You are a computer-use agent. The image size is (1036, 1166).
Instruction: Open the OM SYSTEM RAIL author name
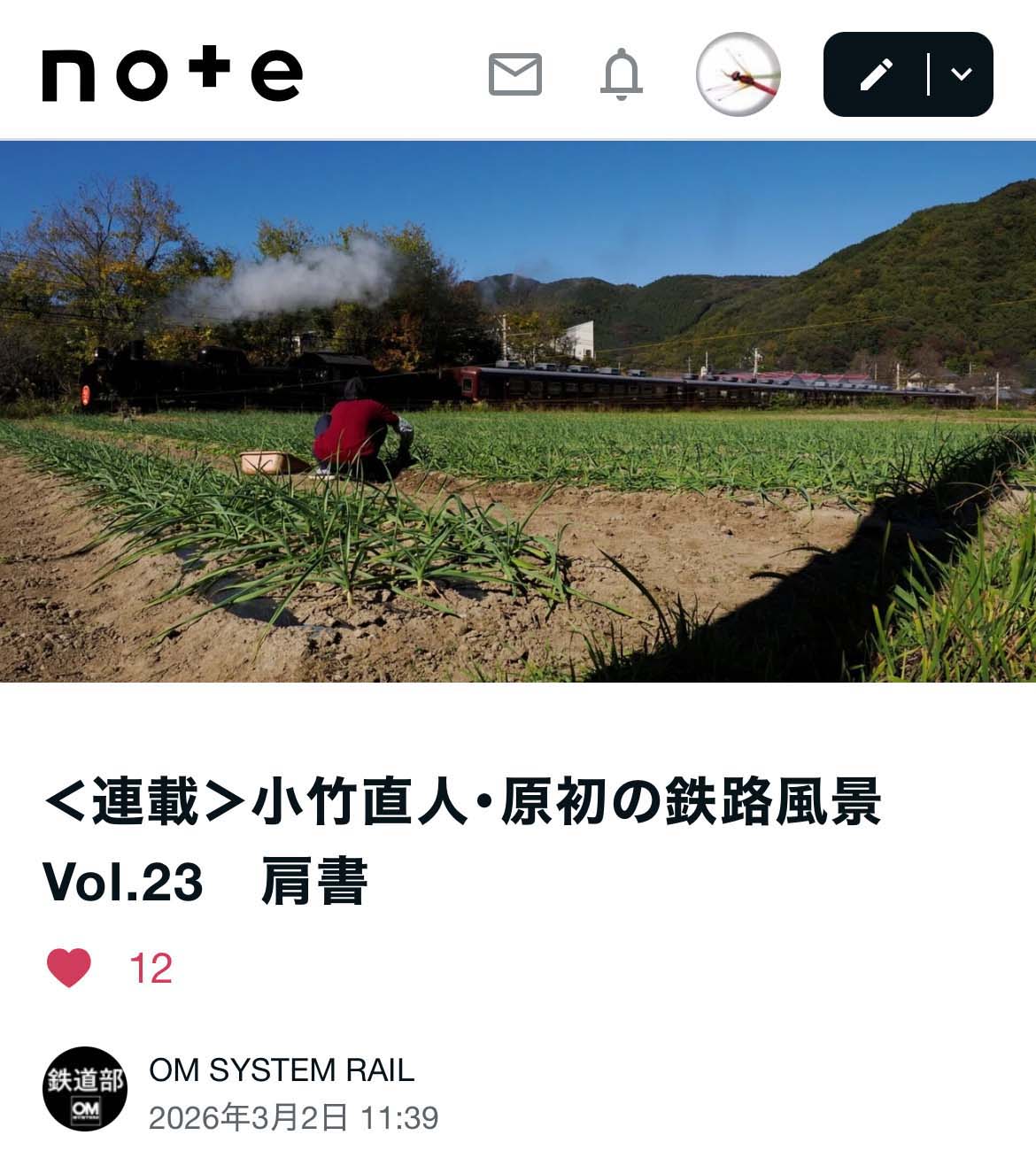(282, 1069)
